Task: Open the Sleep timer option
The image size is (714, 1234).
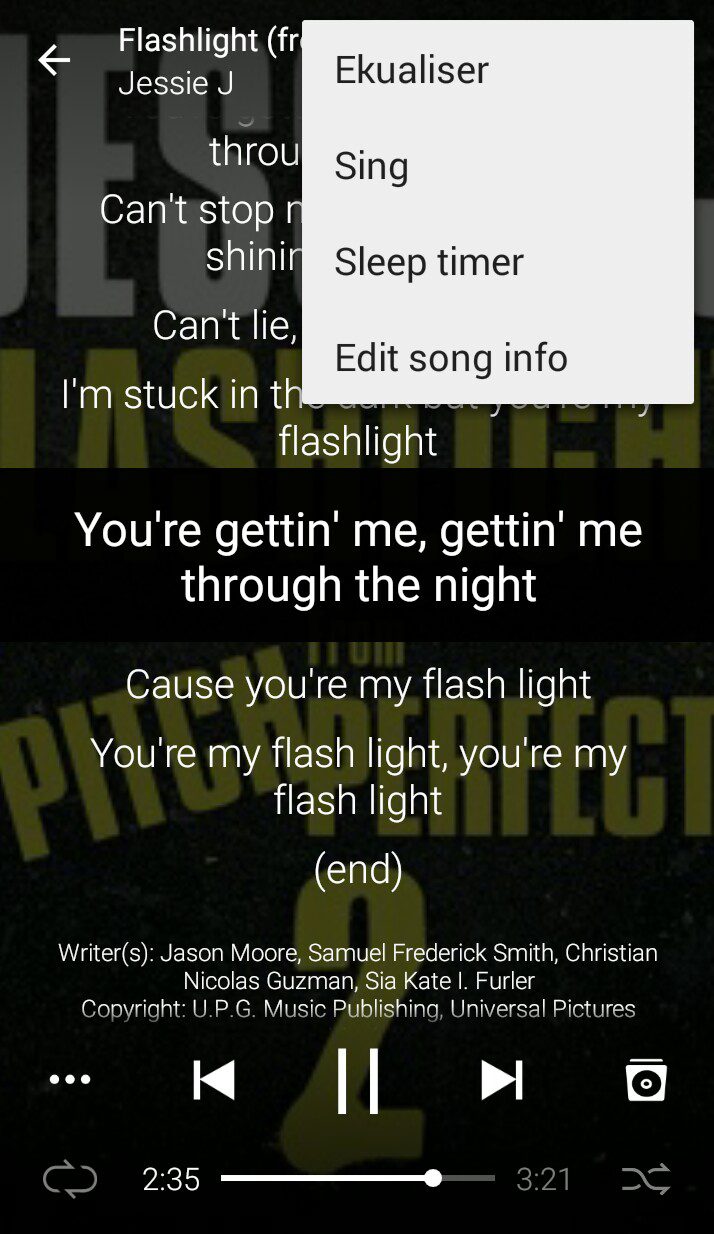Action: pos(497,261)
